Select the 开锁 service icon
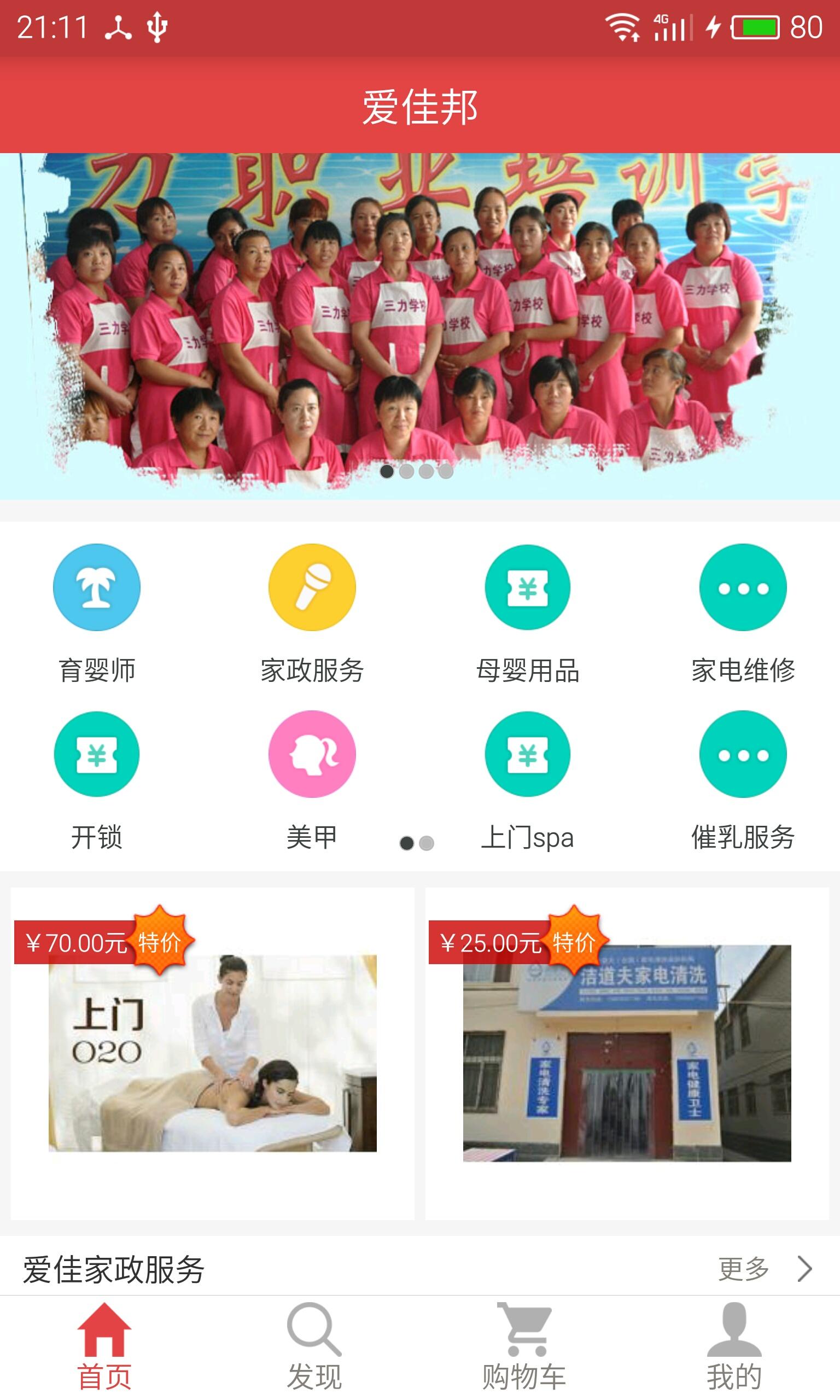Screen dimensions: 840x1400 click(96, 755)
